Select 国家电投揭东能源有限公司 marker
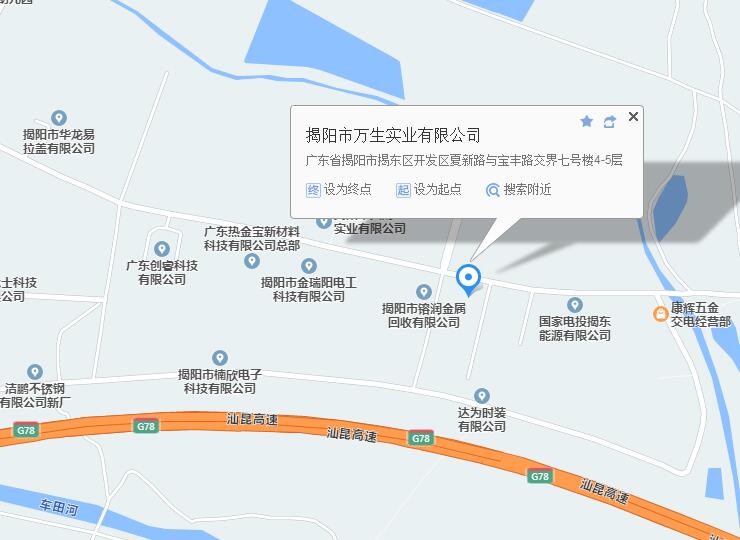The image size is (740, 540). (x=575, y=305)
